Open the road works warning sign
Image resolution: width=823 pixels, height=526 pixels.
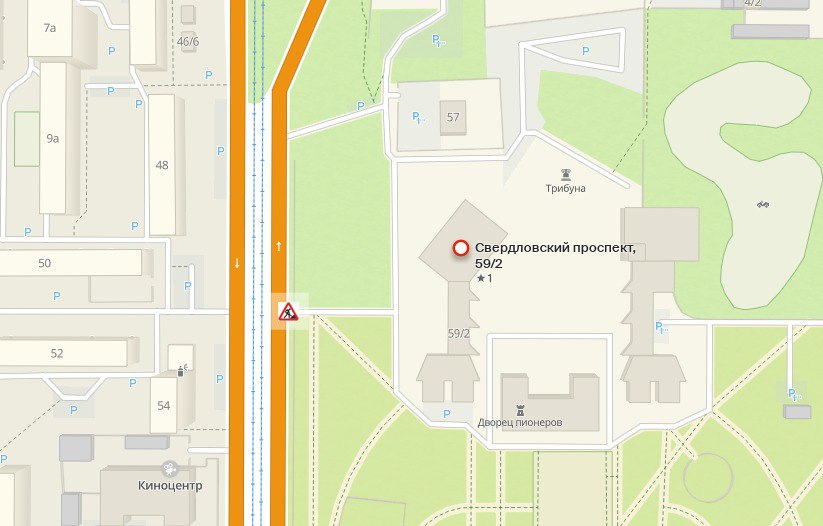click(x=288, y=311)
